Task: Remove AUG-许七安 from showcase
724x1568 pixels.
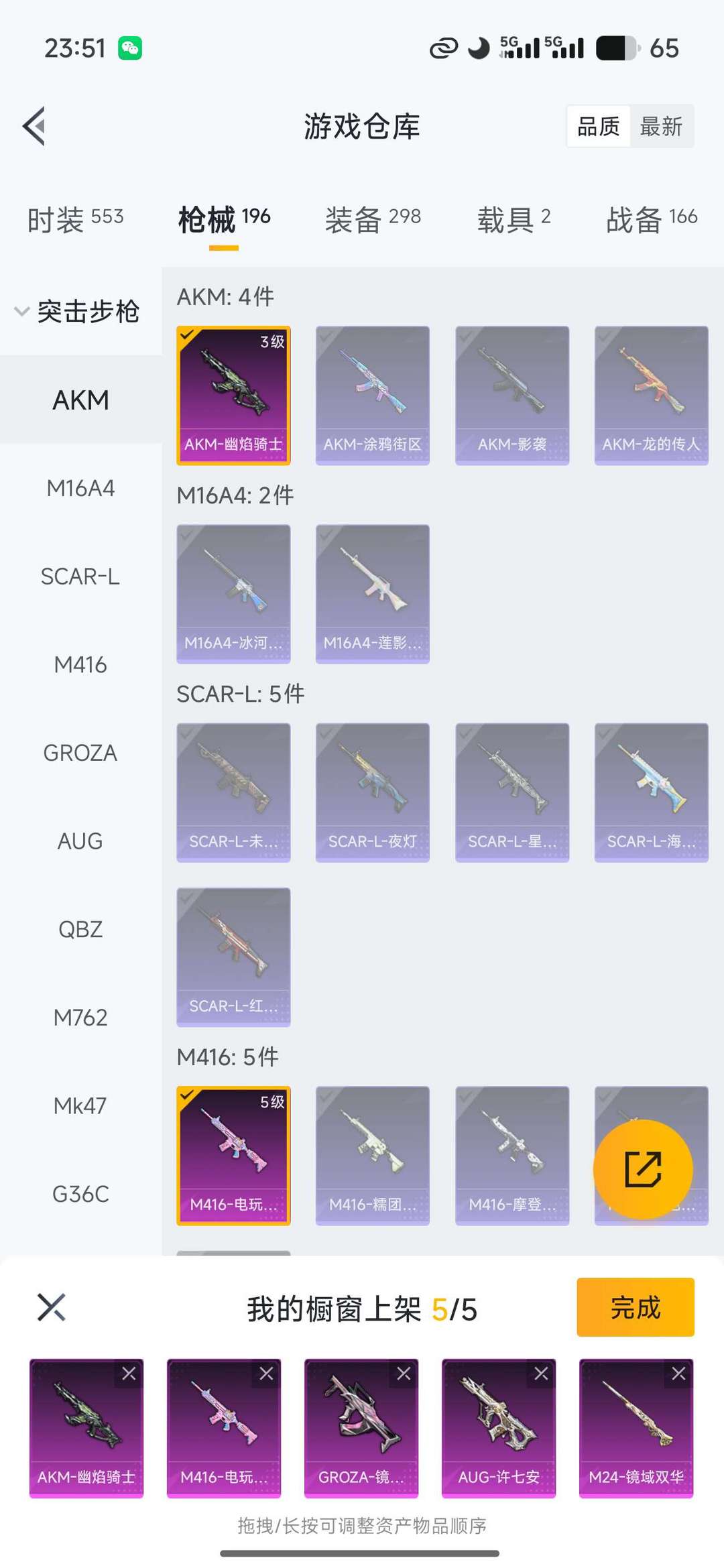Action: [541, 1374]
